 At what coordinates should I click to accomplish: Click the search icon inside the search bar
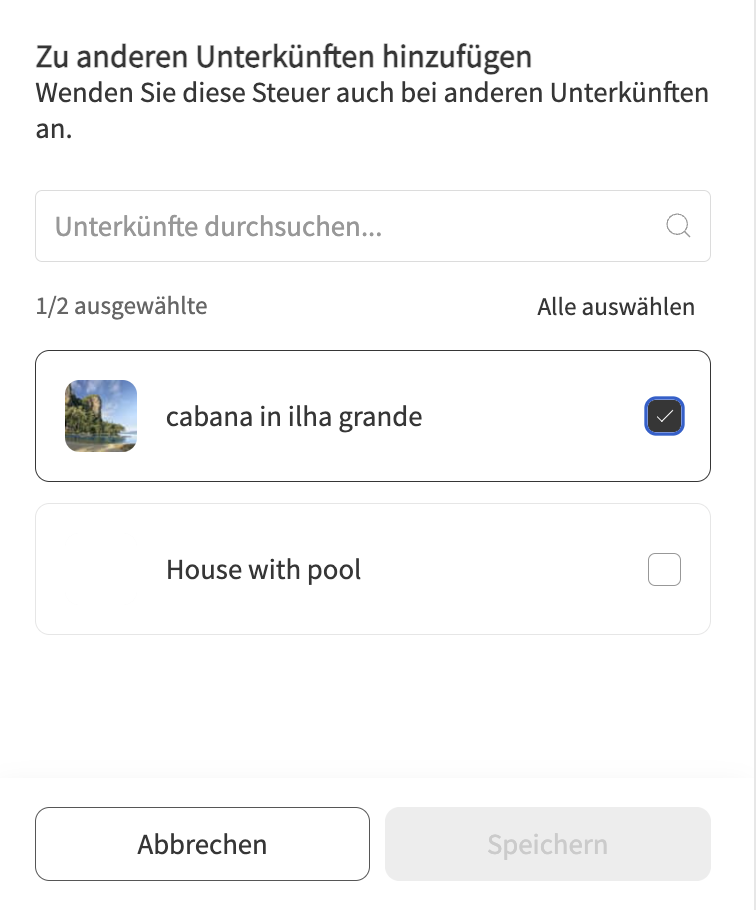pyautogui.click(x=679, y=226)
